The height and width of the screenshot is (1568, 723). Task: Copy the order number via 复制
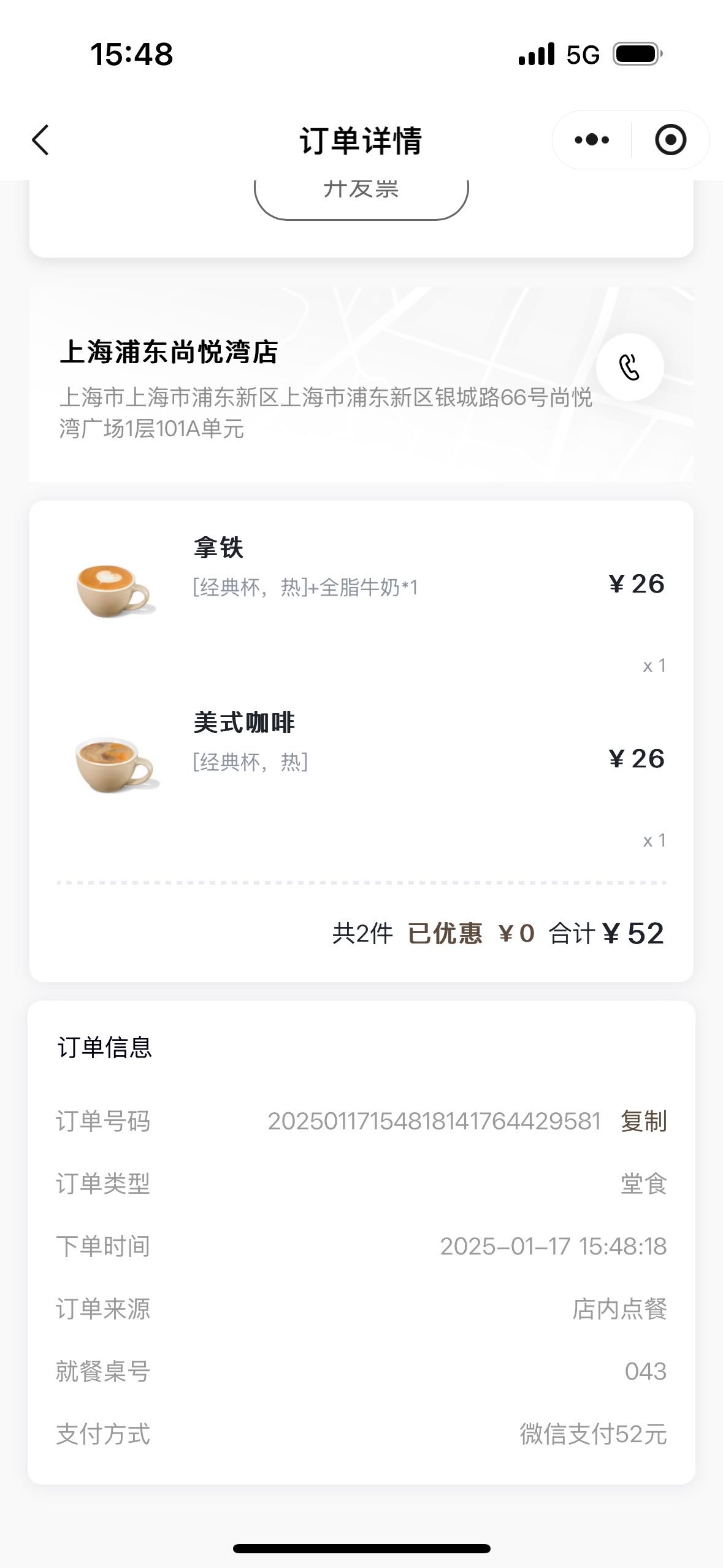pyautogui.click(x=643, y=1121)
